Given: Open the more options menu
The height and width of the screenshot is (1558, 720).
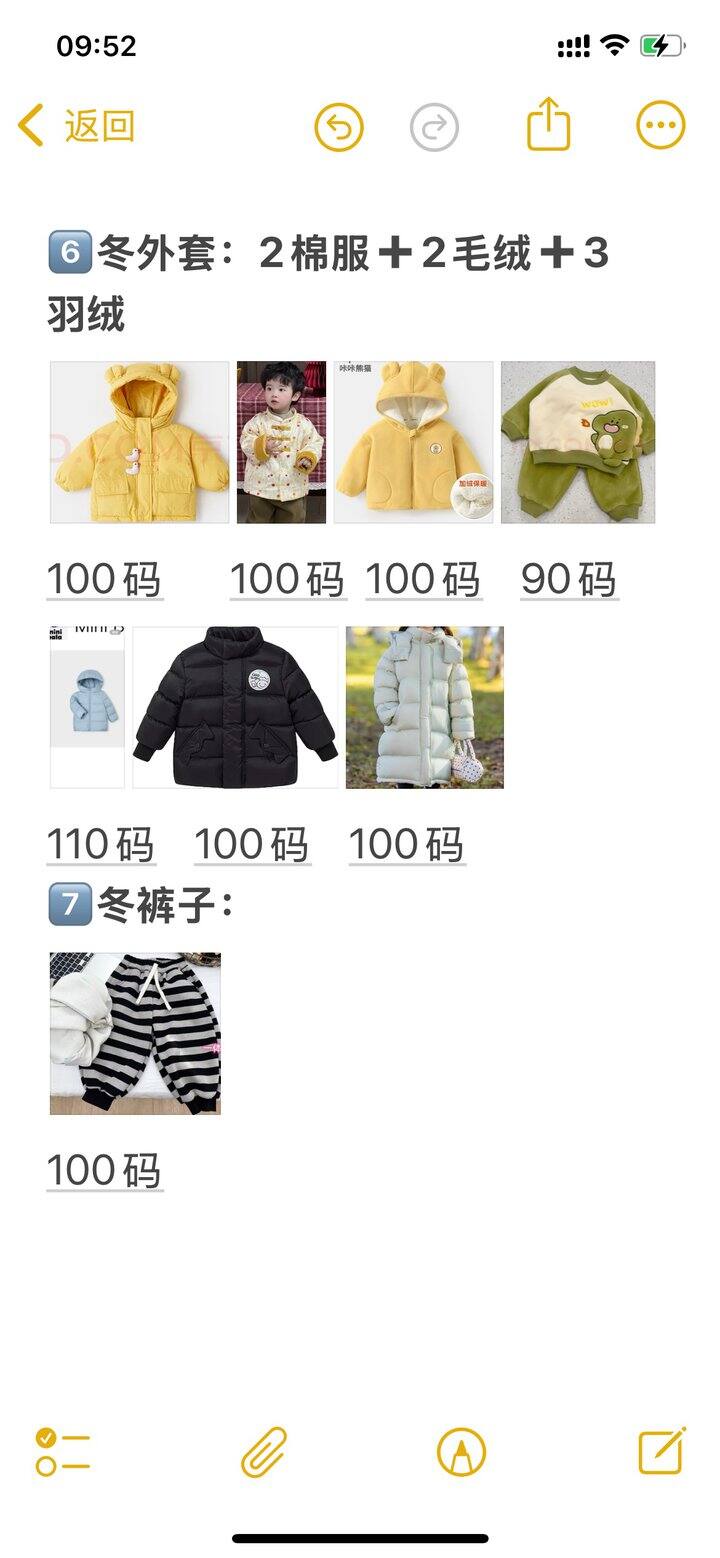Looking at the screenshot, I should click(x=661, y=126).
